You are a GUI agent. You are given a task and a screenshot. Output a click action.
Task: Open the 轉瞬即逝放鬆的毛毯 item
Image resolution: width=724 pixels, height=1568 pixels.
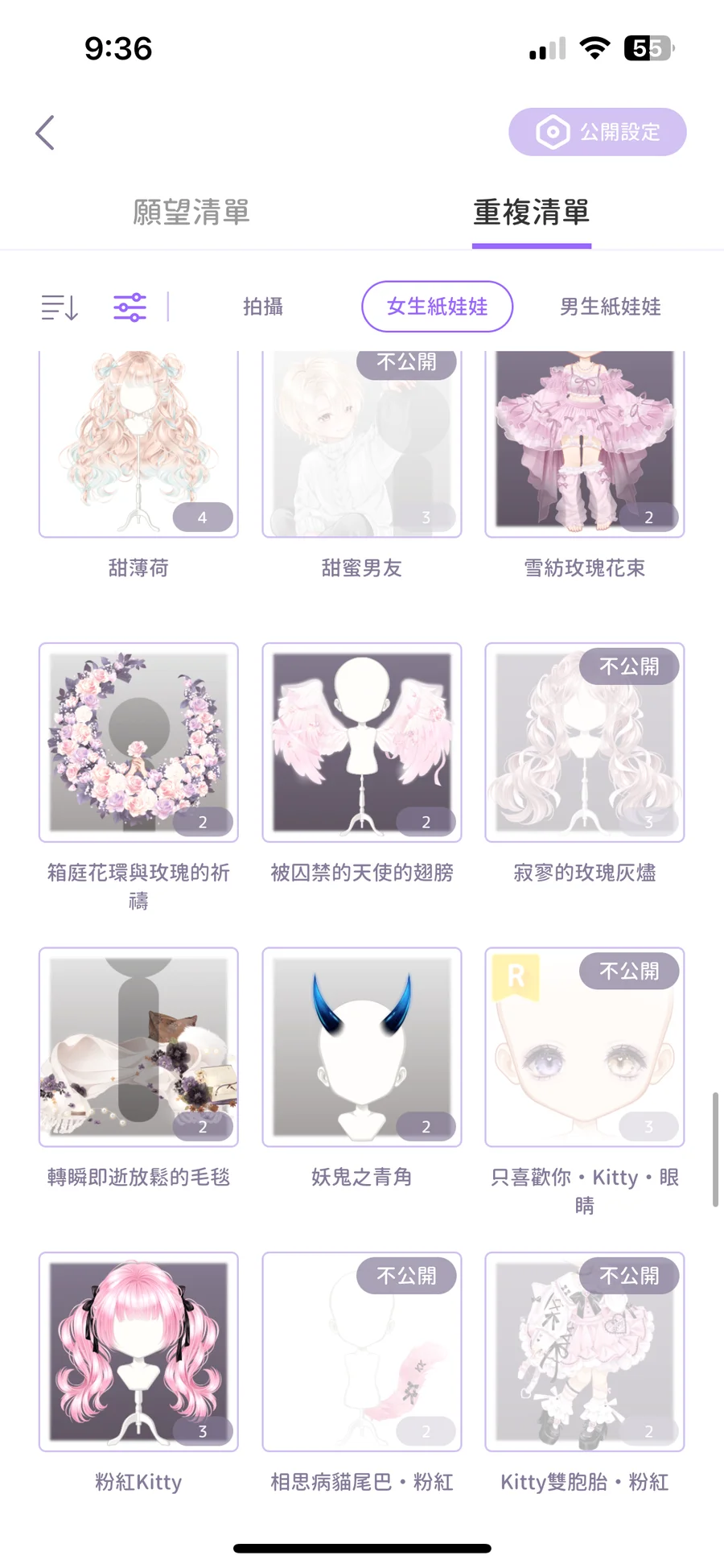pyautogui.click(x=138, y=1046)
